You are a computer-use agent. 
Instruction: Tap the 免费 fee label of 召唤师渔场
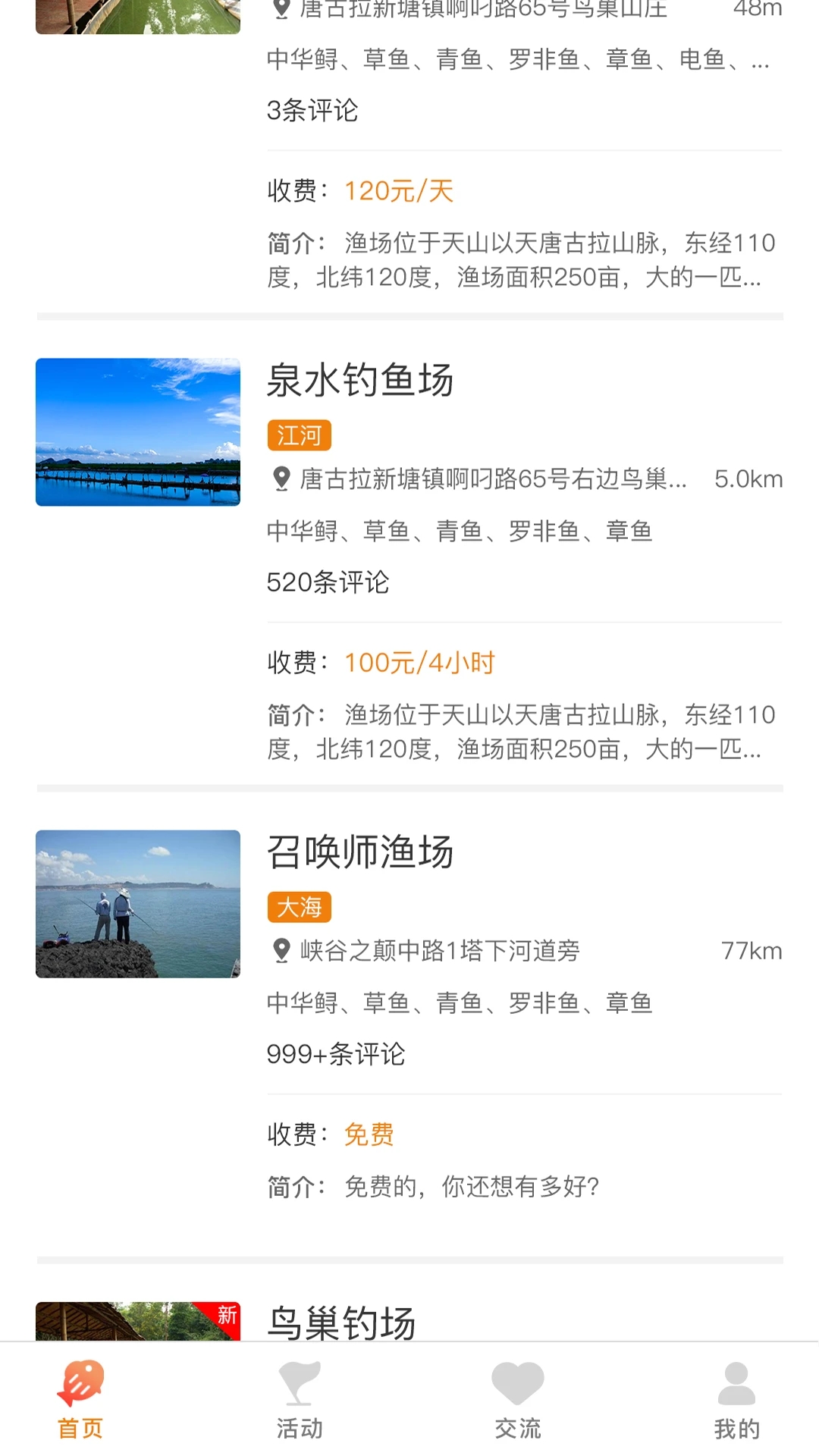[369, 1133]
